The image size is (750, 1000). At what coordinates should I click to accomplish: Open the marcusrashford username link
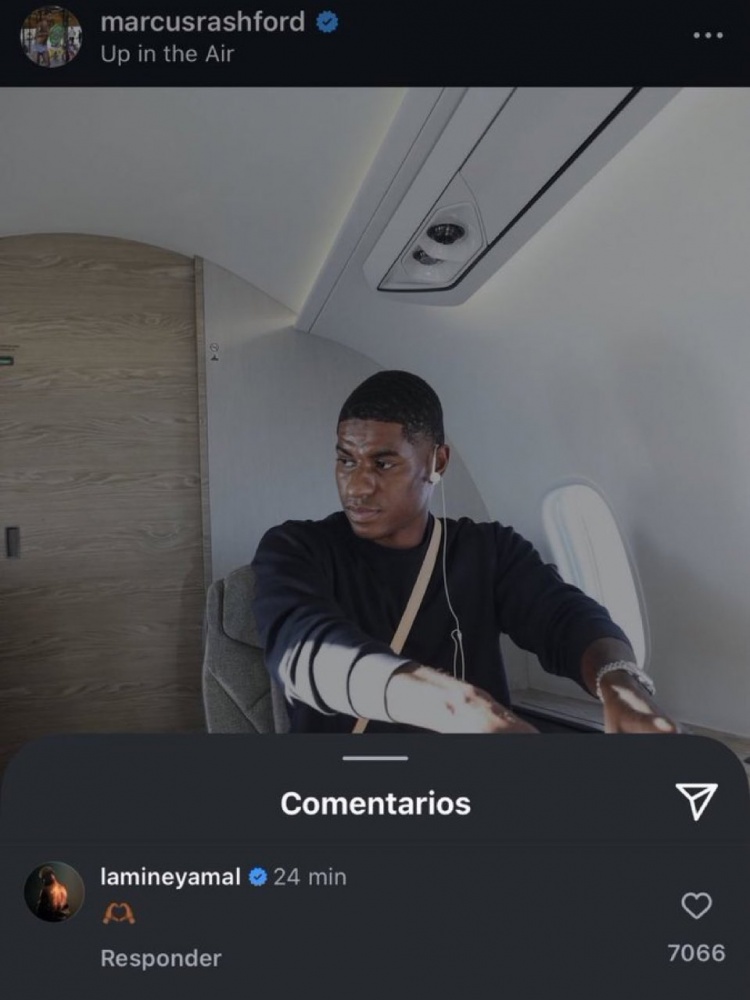[x=202, y=22]
